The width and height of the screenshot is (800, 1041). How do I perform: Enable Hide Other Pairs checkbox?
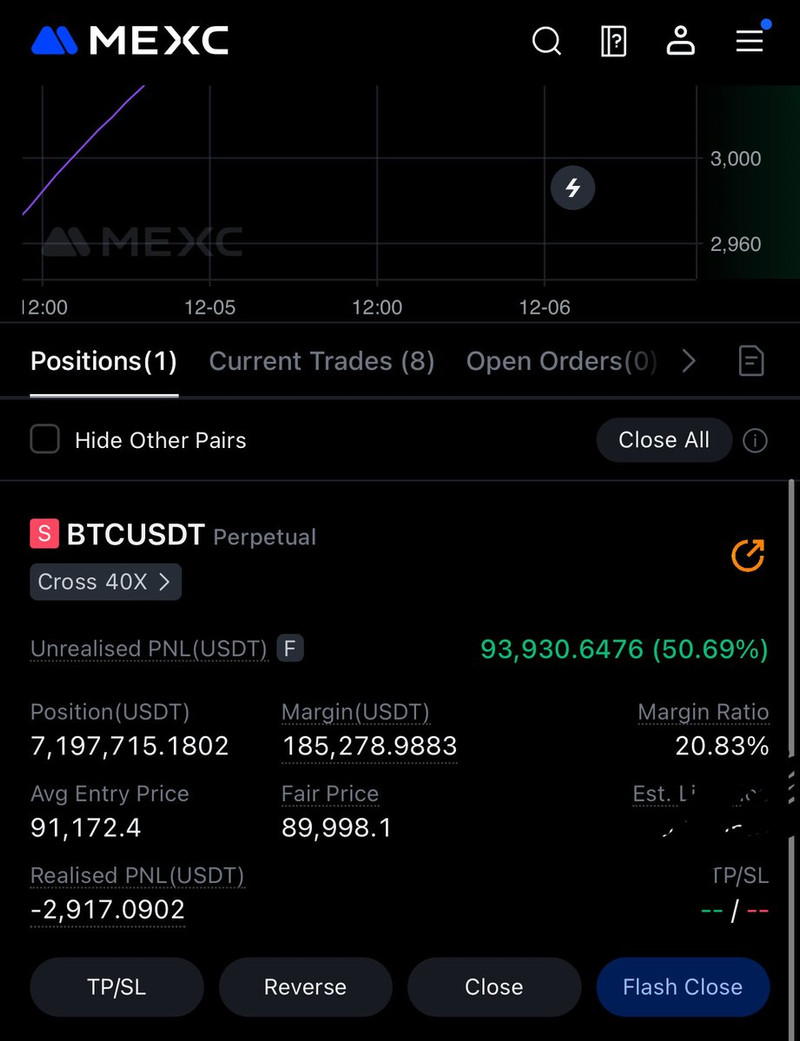(x=45, y=440)
